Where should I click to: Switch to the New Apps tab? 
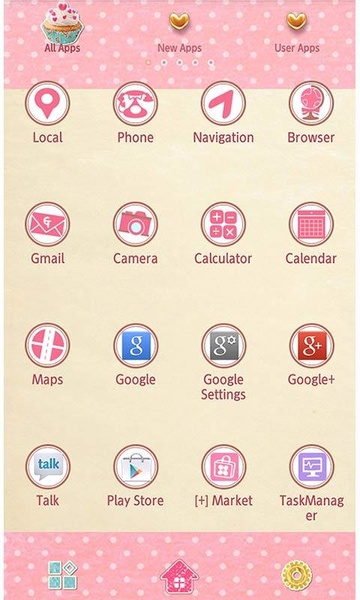click(x=179, y=34)
